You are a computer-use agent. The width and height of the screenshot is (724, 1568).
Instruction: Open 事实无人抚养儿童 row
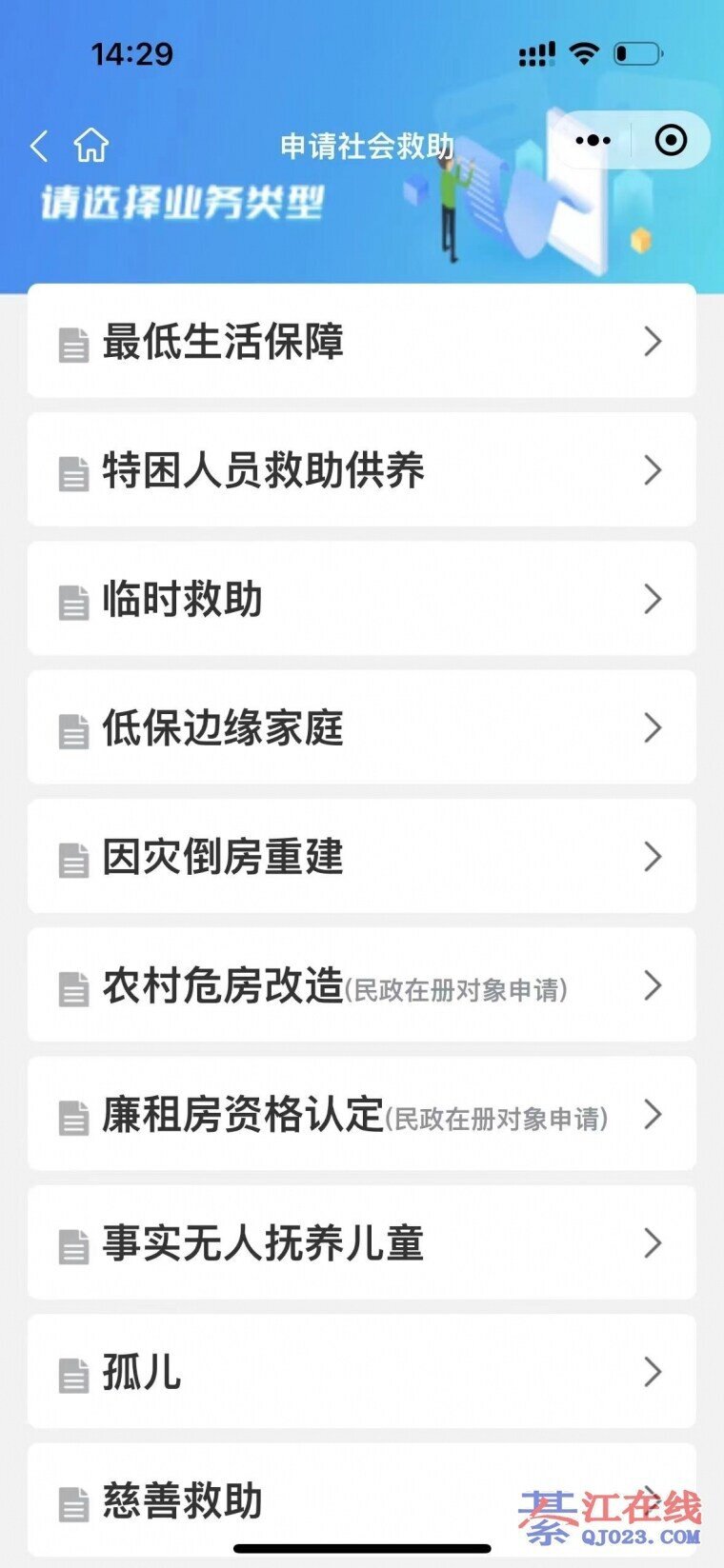pyautogui.click(x=362, y=1243)
